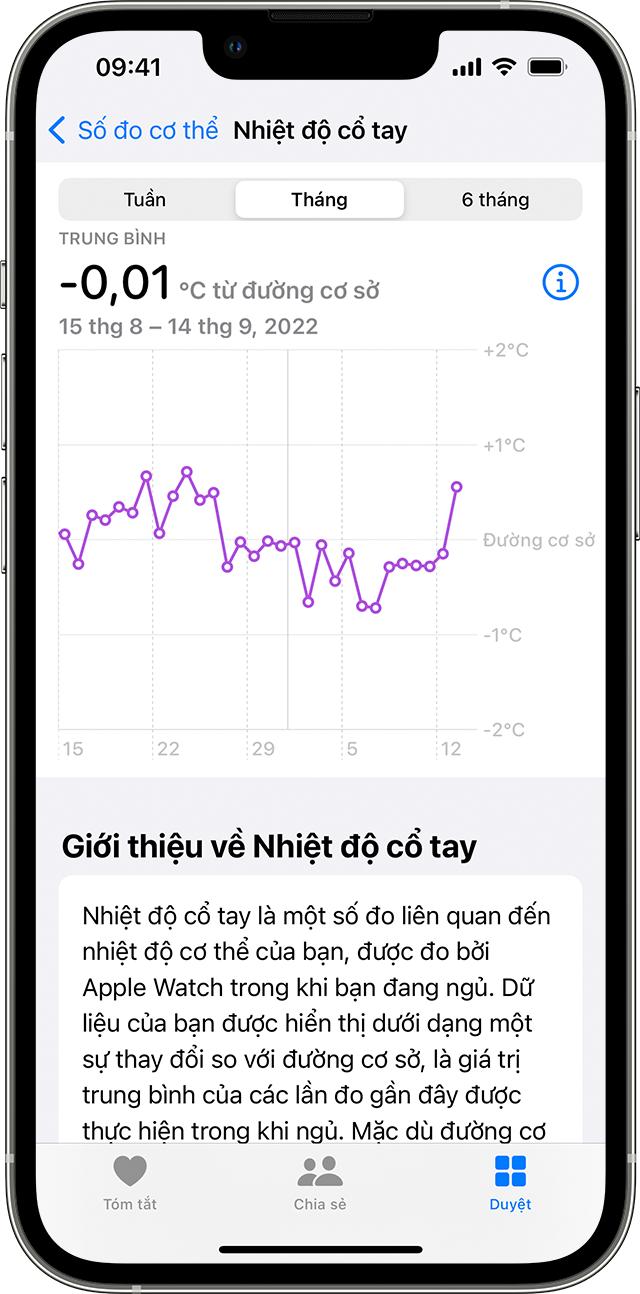Switch to the Chia sẻ tab
Image resolution: width=640 pixels, height=1294 pixels.
coord(320,1182)
